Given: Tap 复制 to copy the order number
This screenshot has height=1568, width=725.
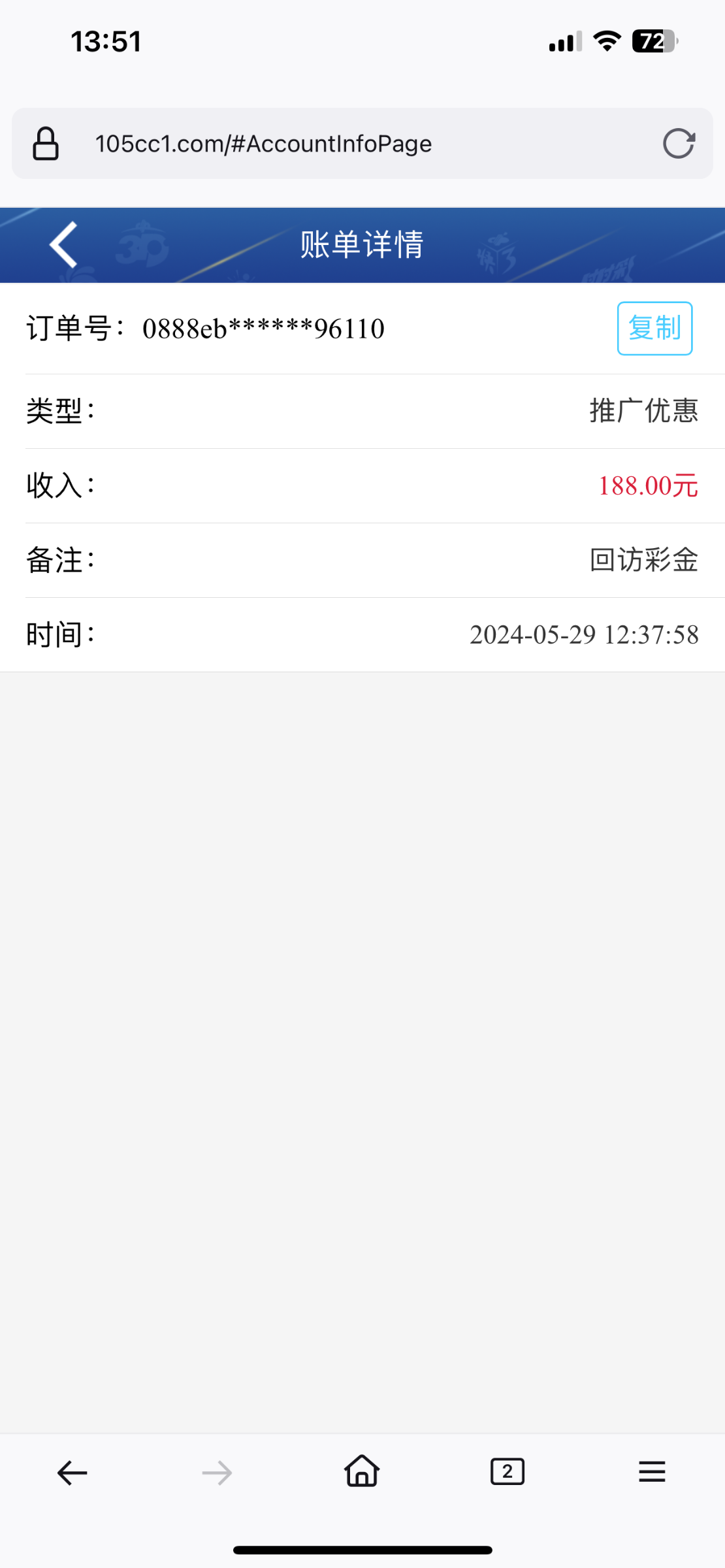Looking at the screenshot, I should coord(654,329).
